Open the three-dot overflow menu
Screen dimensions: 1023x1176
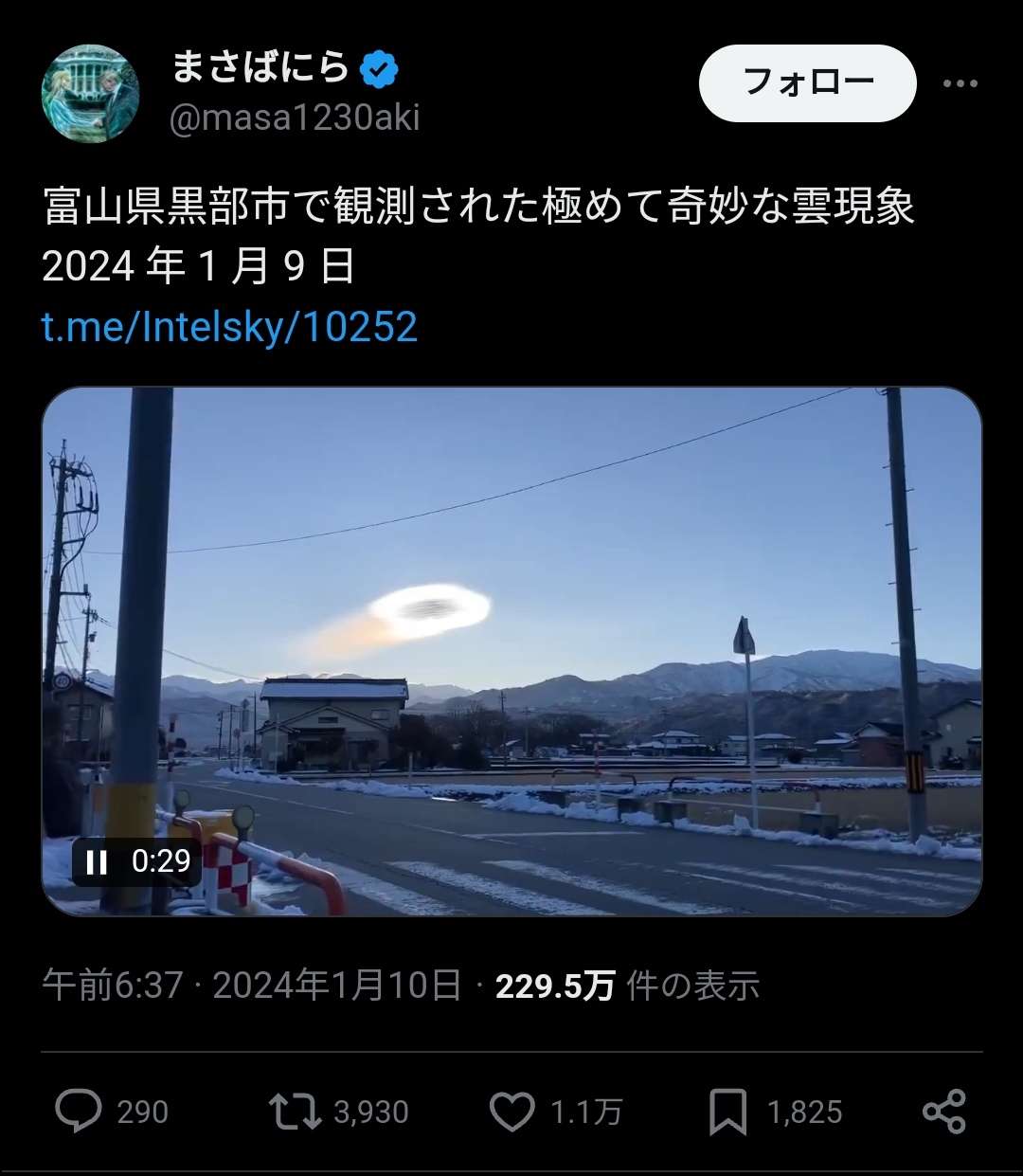(960, 83)
